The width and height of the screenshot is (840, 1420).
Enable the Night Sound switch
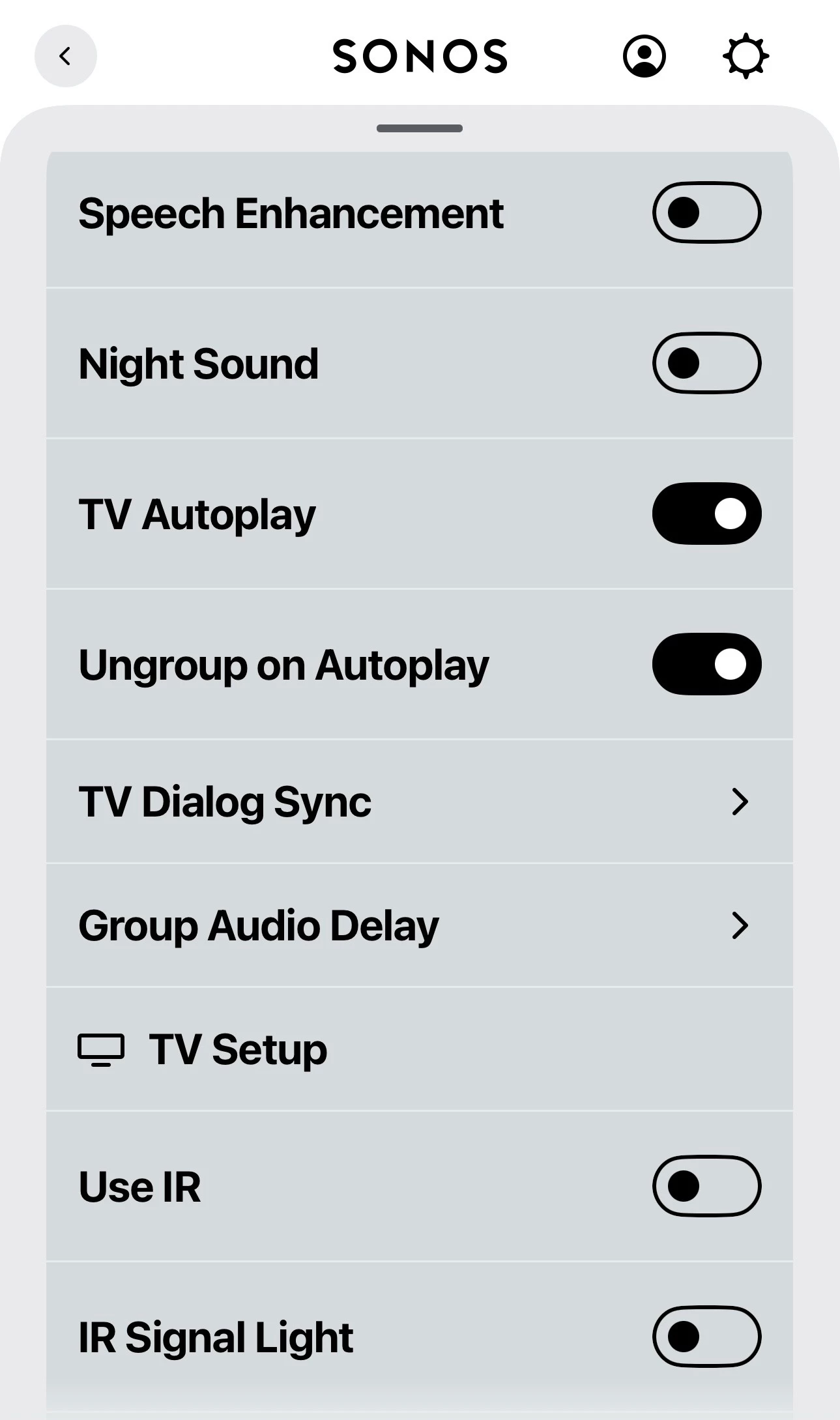point(706,363)
